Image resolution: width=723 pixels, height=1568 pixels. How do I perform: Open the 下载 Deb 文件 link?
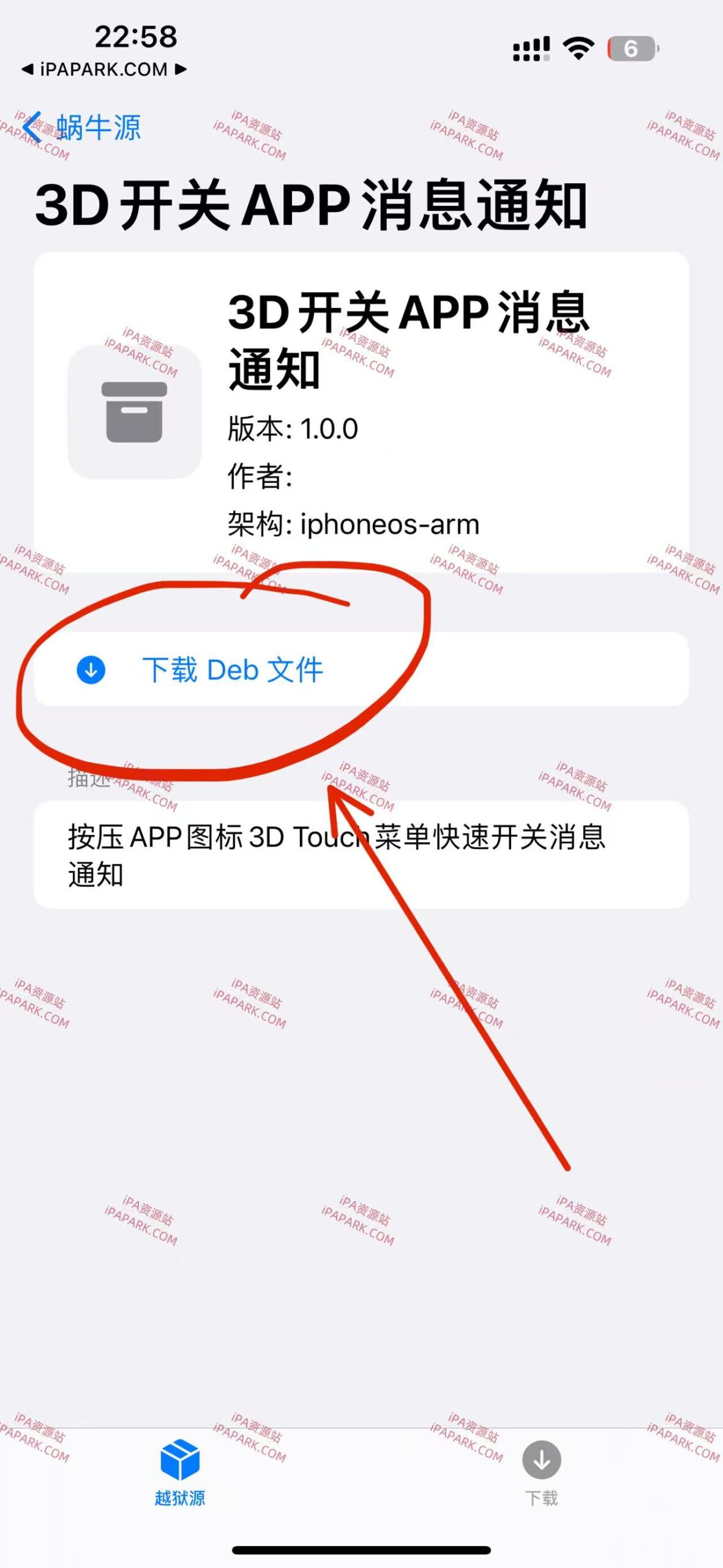(233, 670)
